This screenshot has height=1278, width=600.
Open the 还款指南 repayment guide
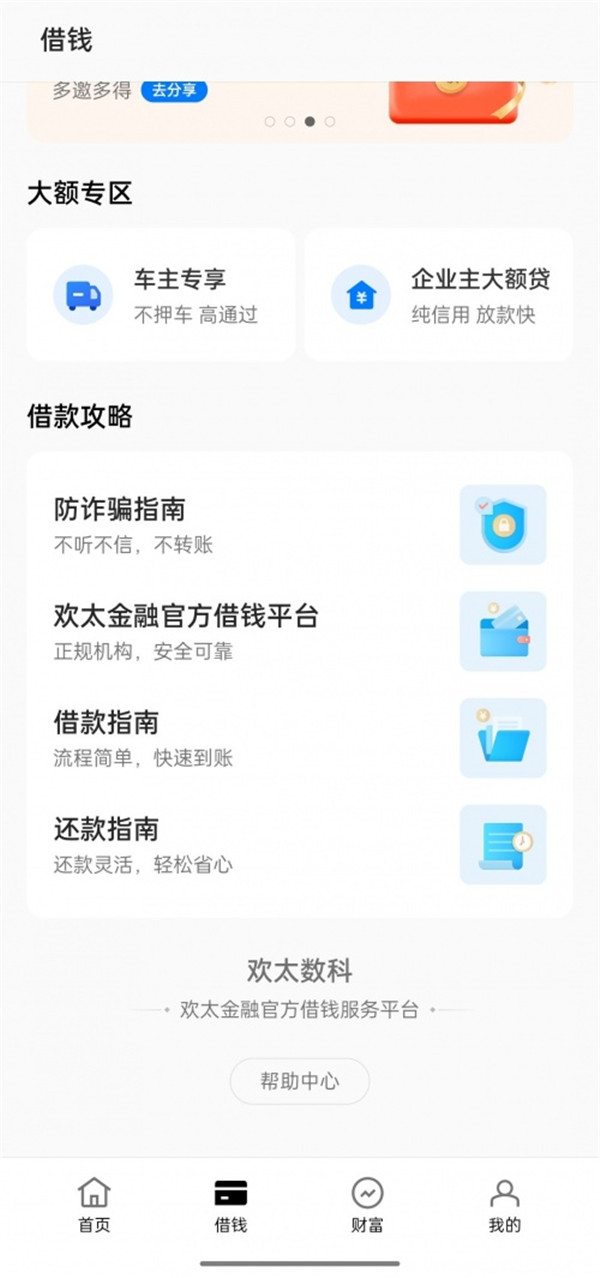(x=300, y=844)
